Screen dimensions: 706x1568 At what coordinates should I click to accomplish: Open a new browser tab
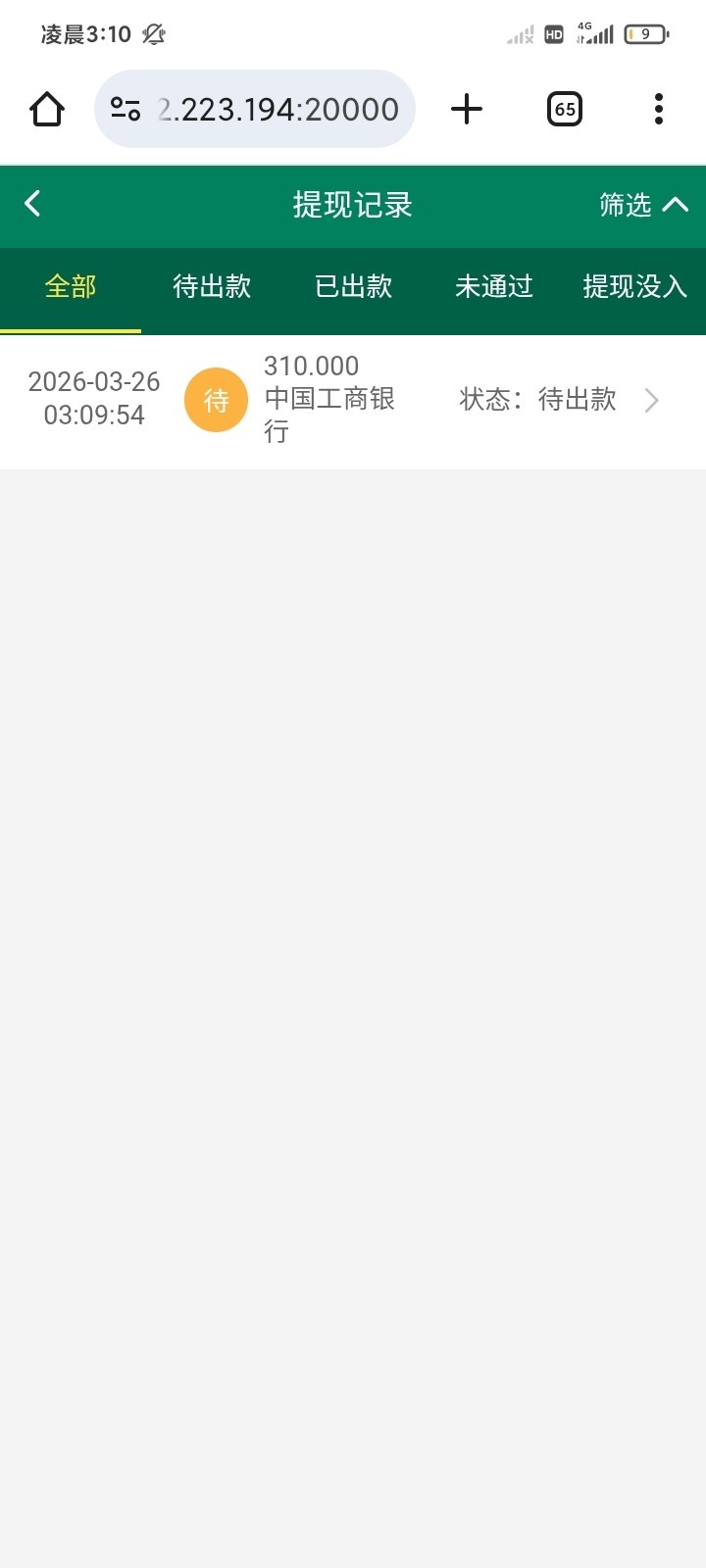(x=467, y=109)
